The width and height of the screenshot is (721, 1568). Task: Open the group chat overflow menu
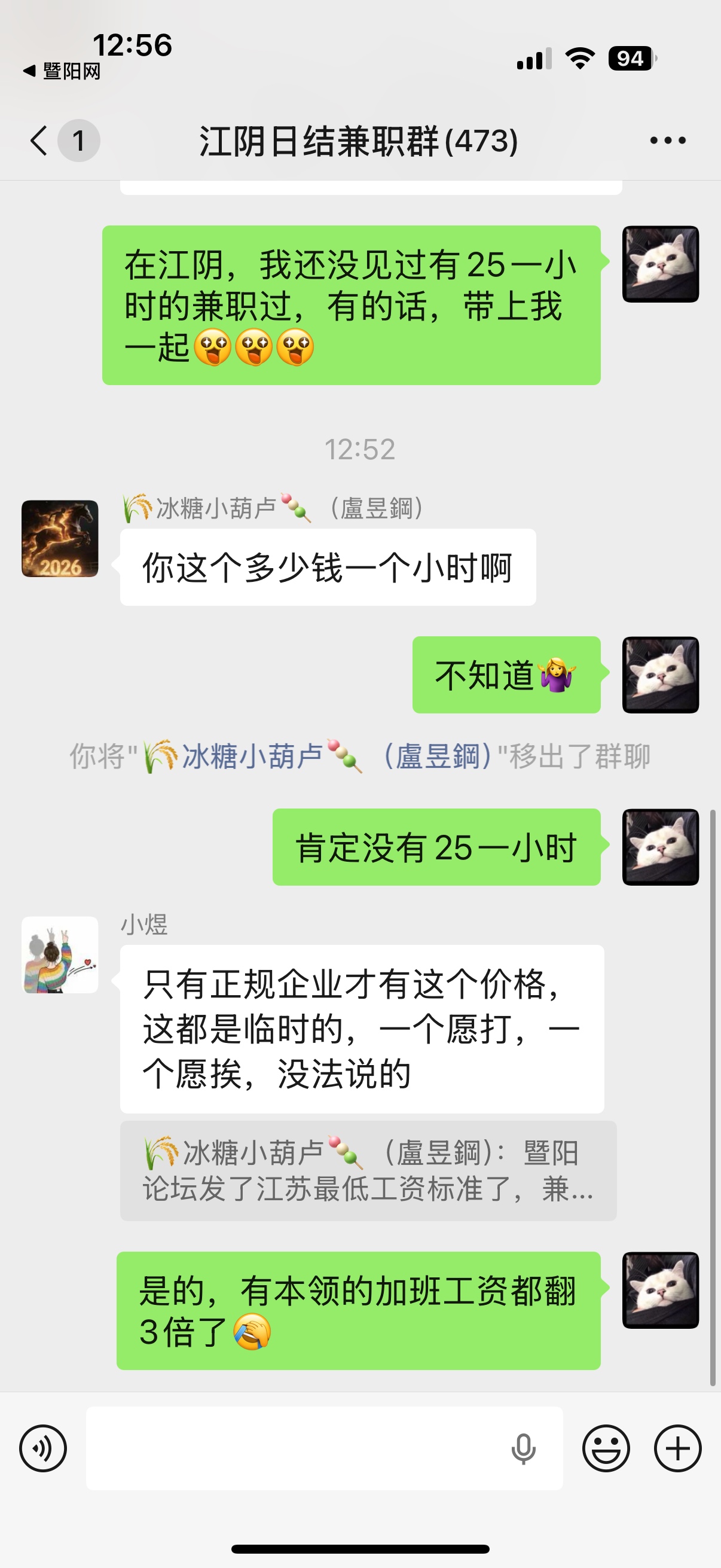point(667,141)
